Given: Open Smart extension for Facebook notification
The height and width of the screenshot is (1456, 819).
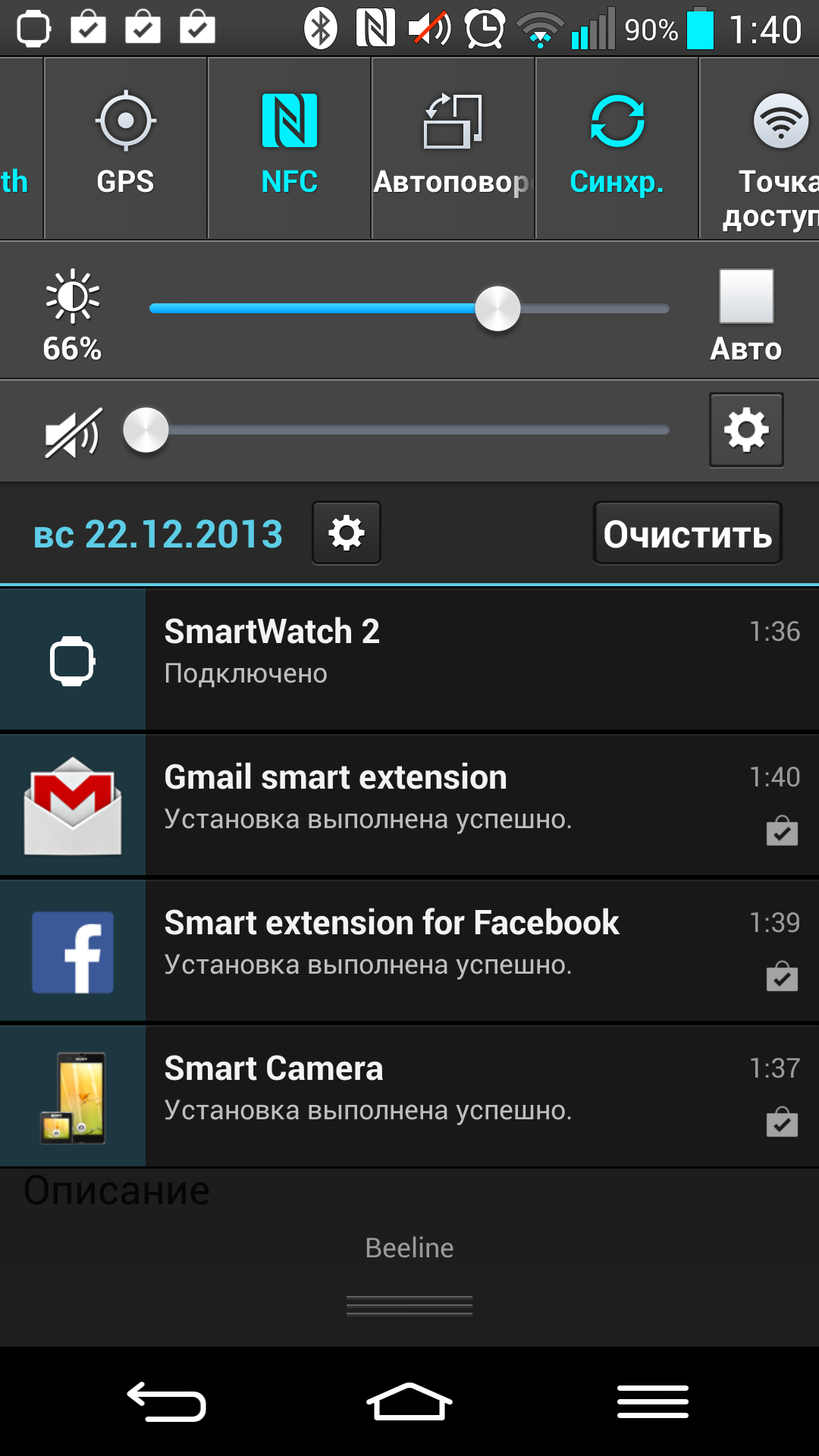Looking at the screenshot, I should [409, 950].
